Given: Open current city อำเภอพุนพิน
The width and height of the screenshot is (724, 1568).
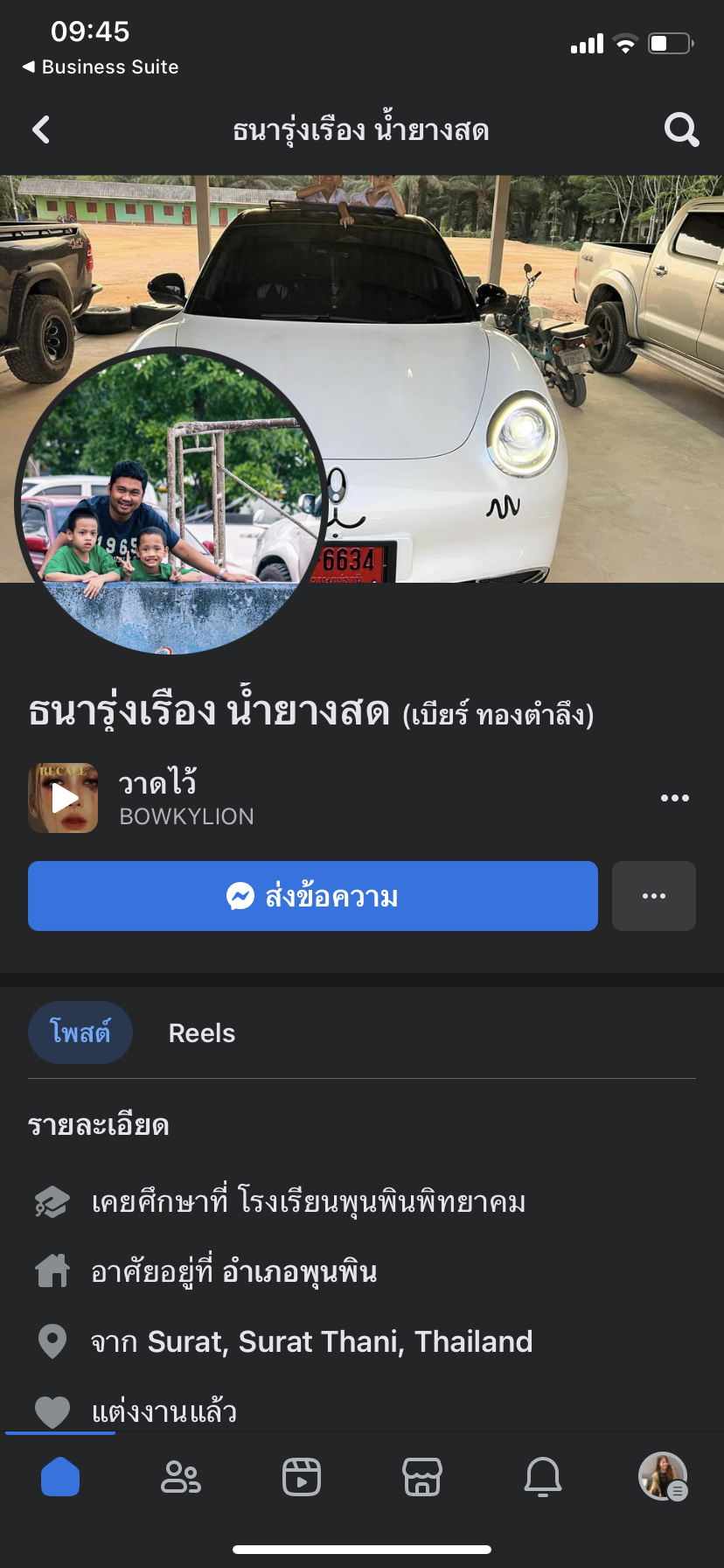Looking at the screenshot, I should pyautogui.click(x=299, y=1271).
